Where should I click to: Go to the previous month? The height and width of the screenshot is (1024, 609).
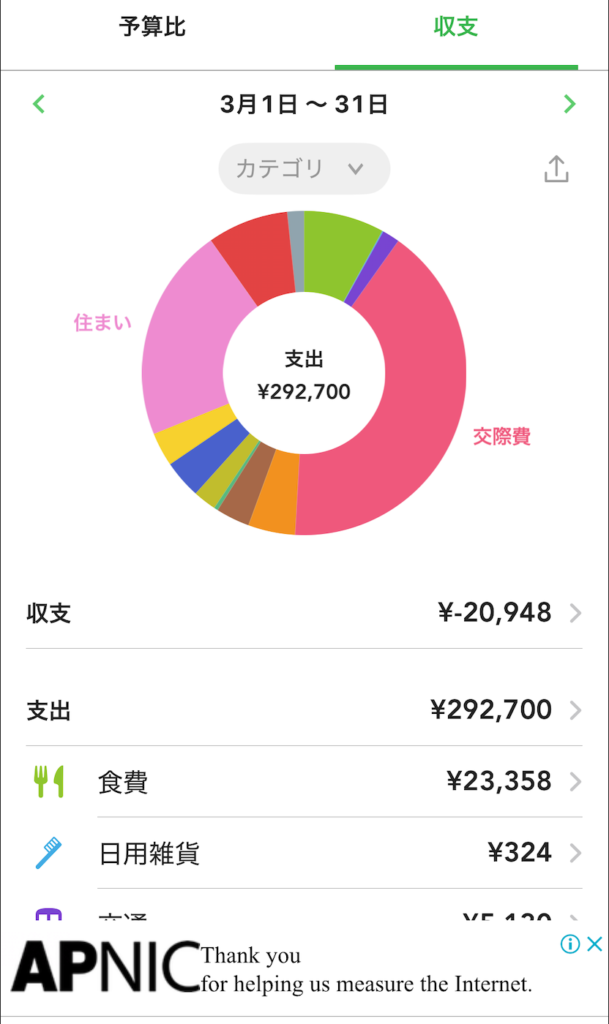39,104
